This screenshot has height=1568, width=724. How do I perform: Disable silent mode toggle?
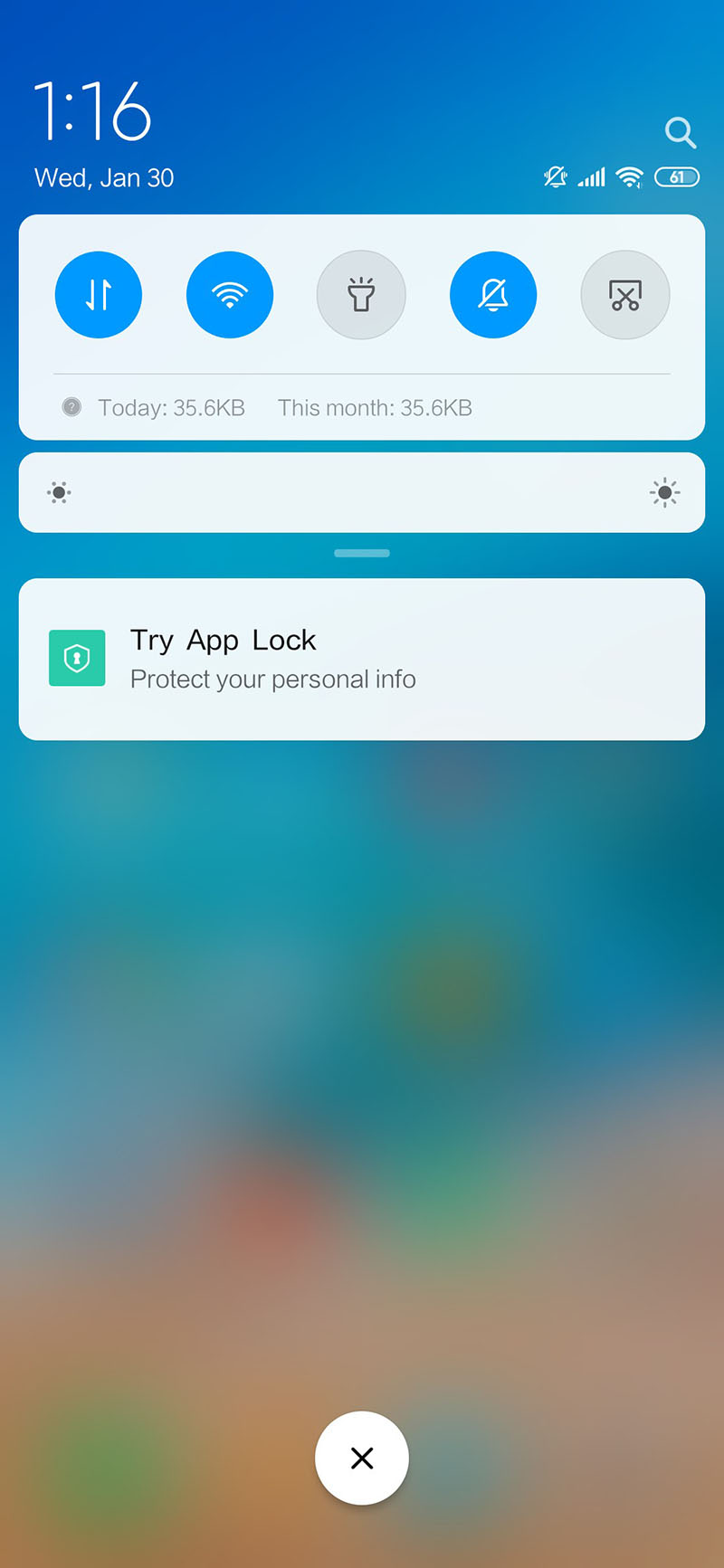493,295
